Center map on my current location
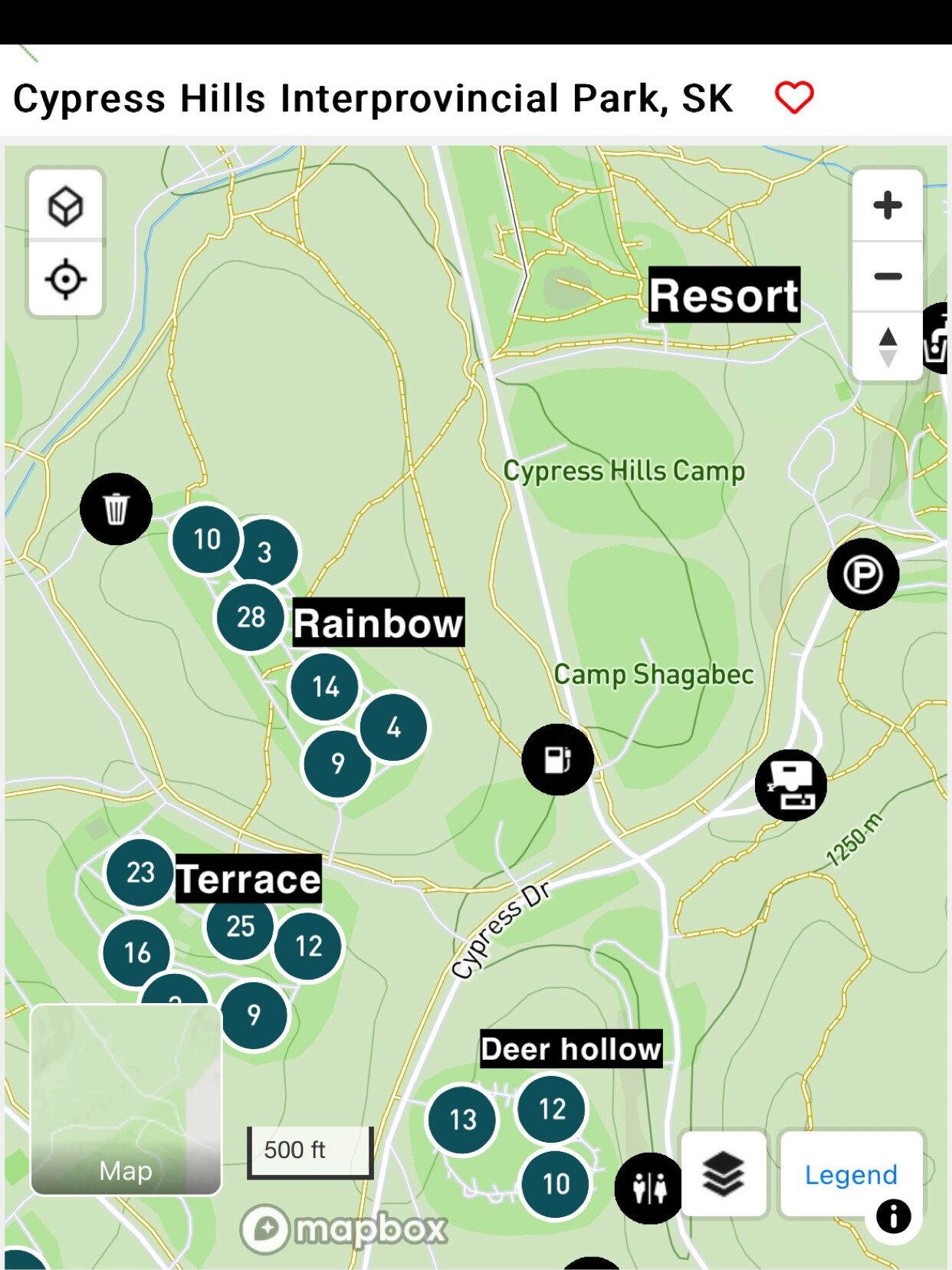 click(x=66, y=279)
